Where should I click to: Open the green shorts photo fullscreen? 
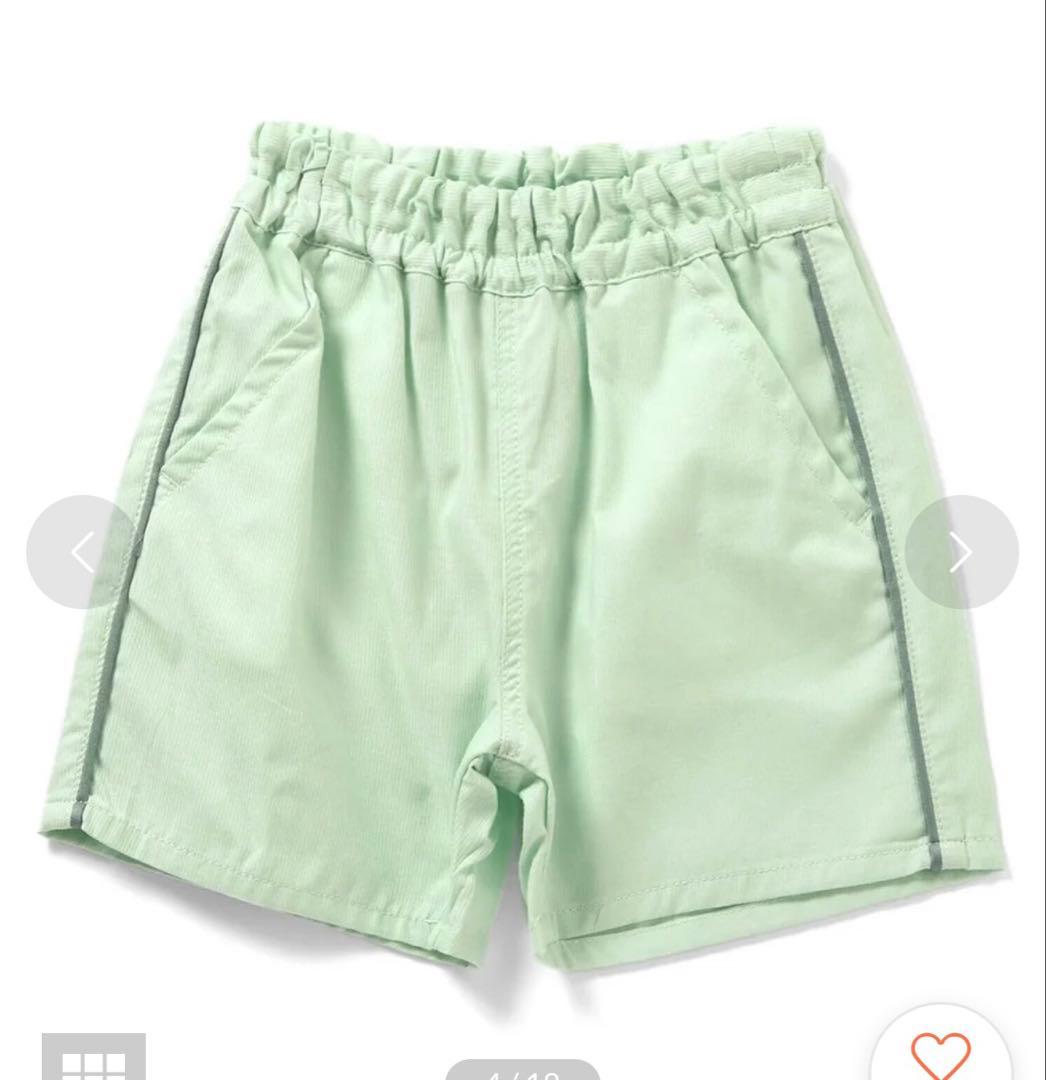click(521, 551)
